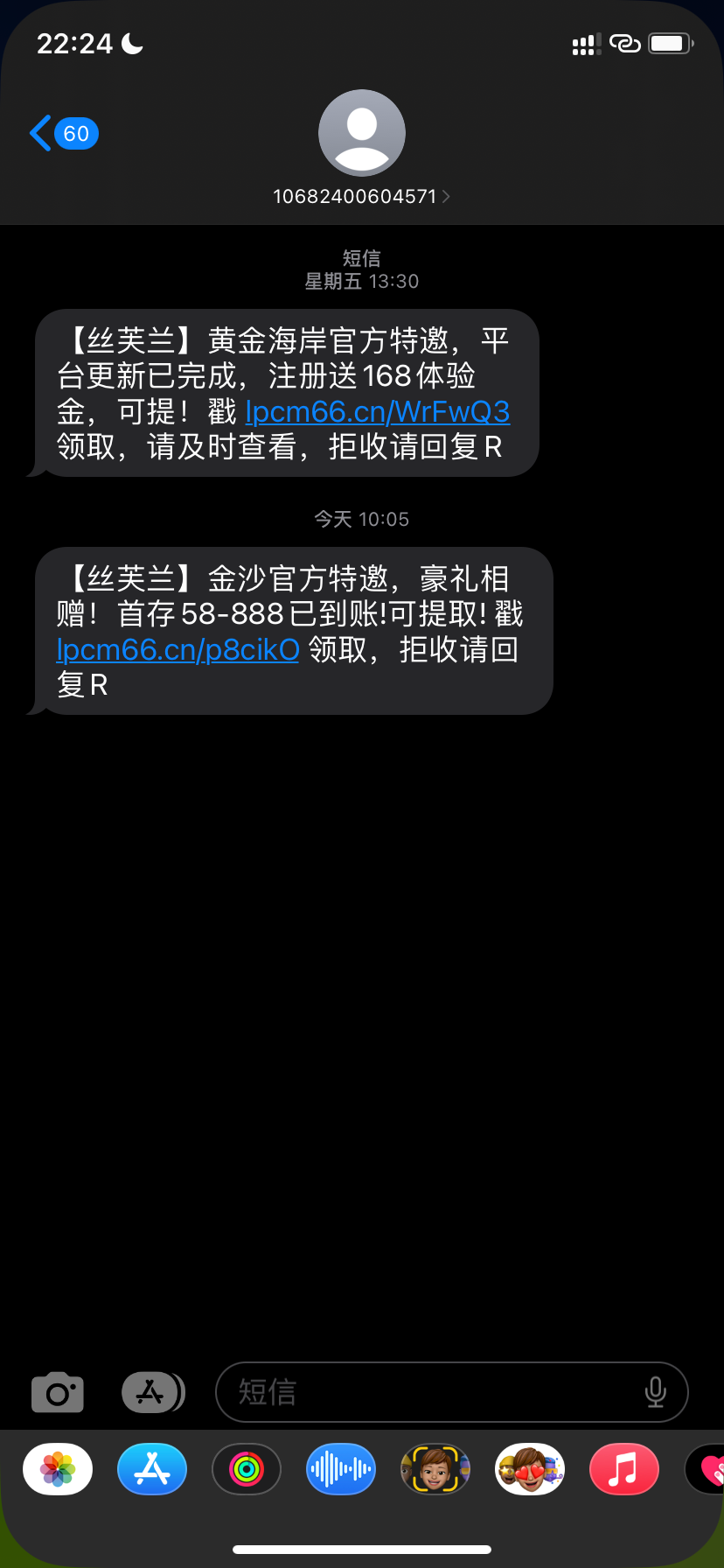Tap the back chevron showing 60 unread

[x=61, y=133]
